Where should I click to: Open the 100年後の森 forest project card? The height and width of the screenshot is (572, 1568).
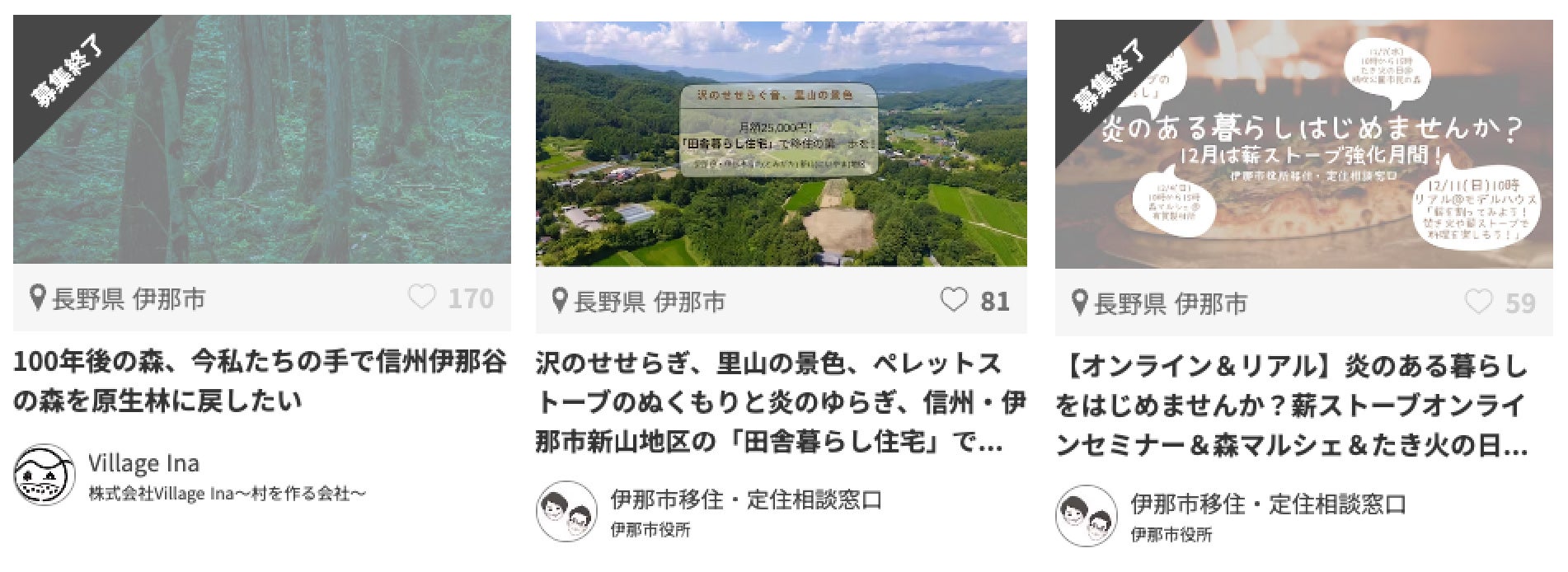point(262,139)
